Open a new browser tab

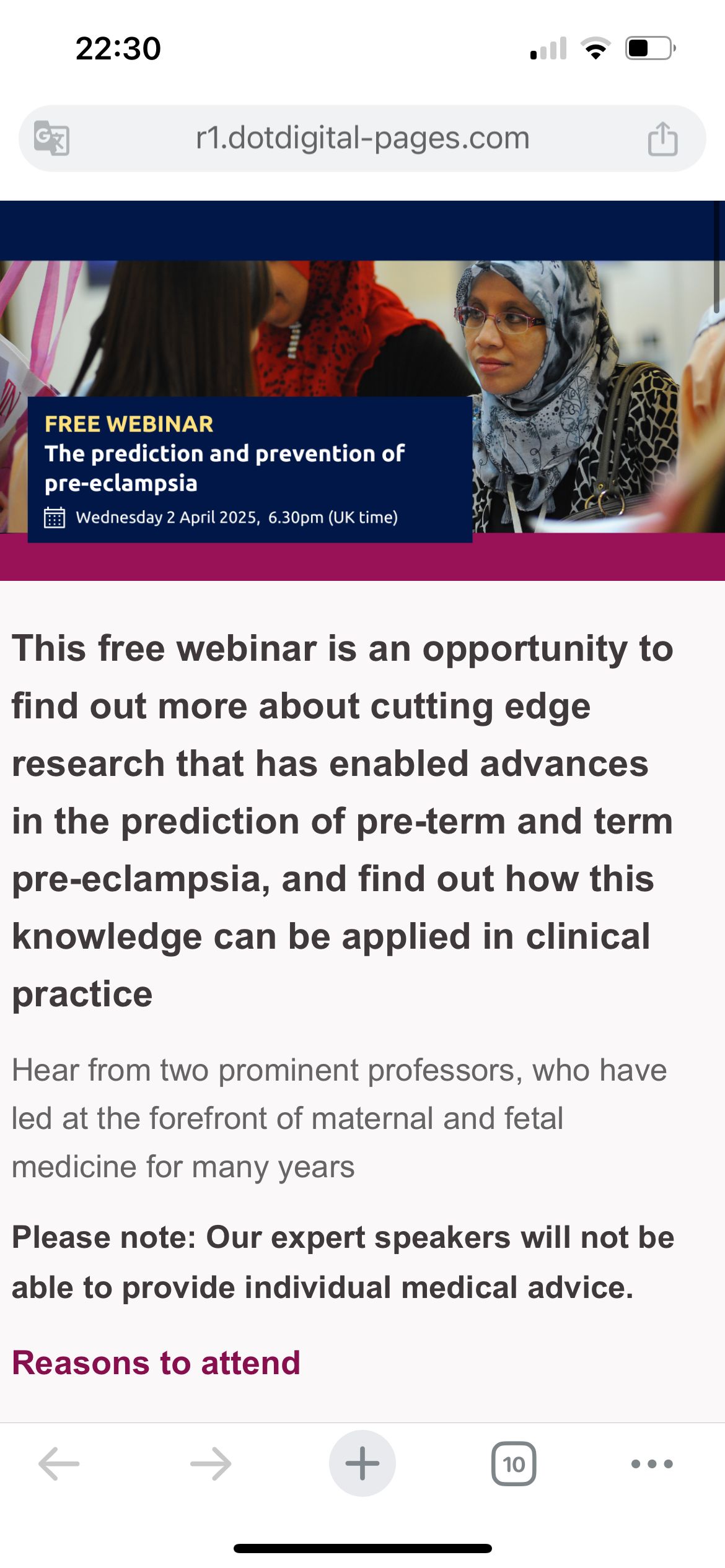tap(362, 1464)
